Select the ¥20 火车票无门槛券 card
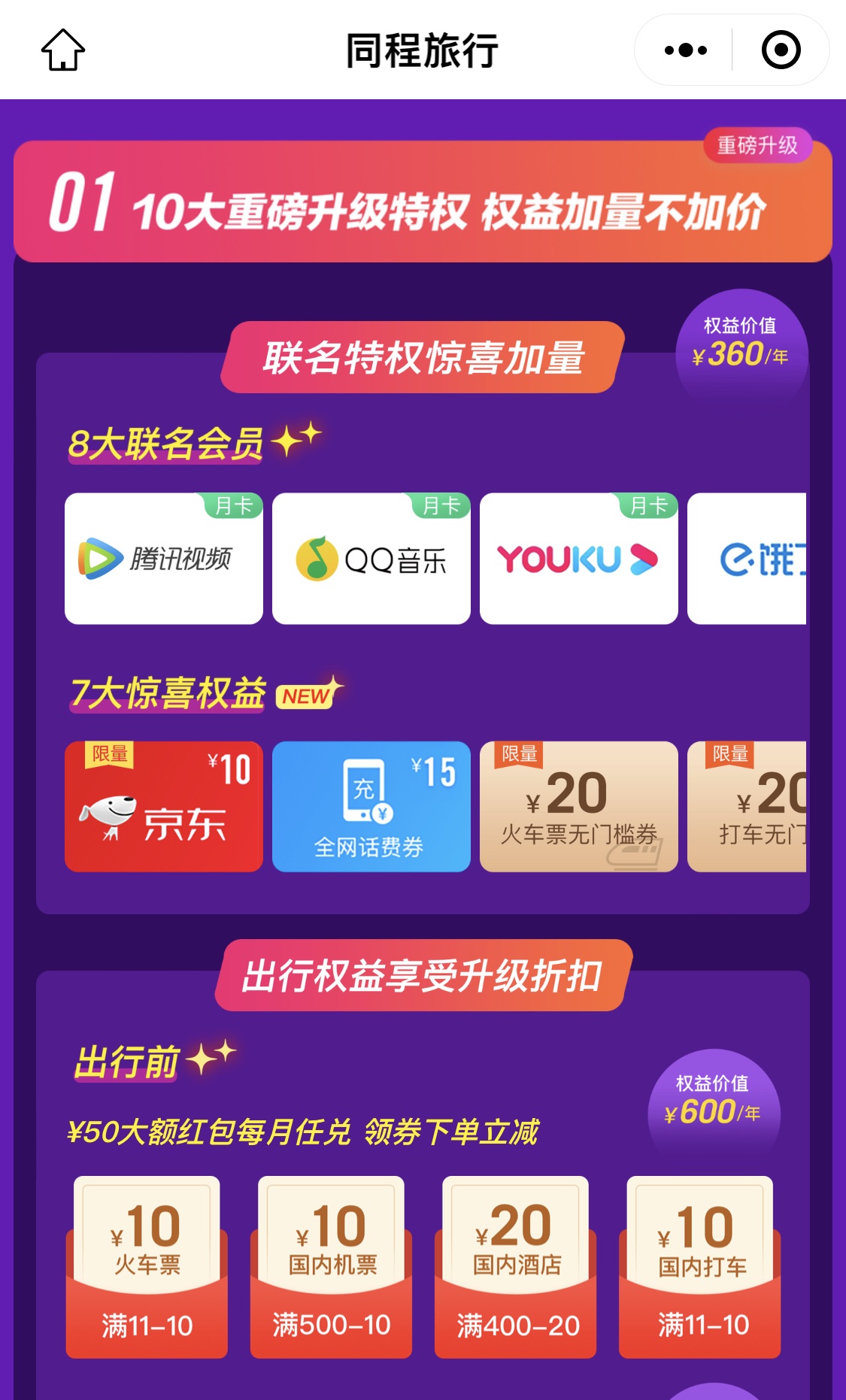Viewport: 846px width, 1400px height. (x=578, y=807)
